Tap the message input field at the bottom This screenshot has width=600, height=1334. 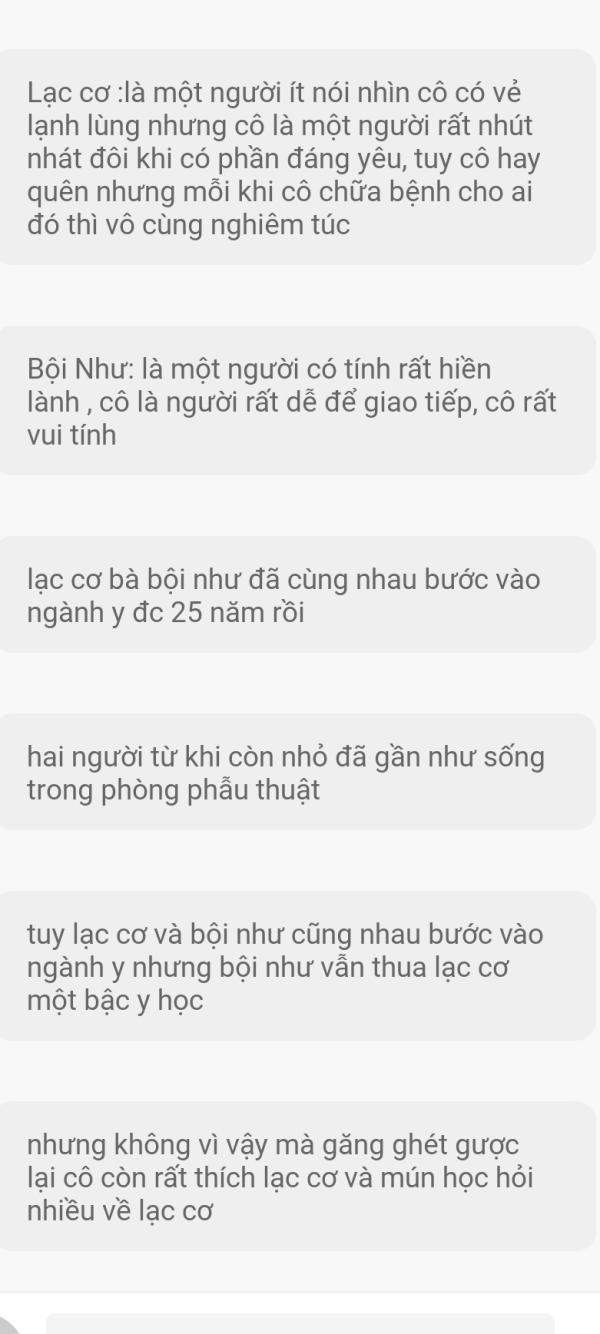300,1324
